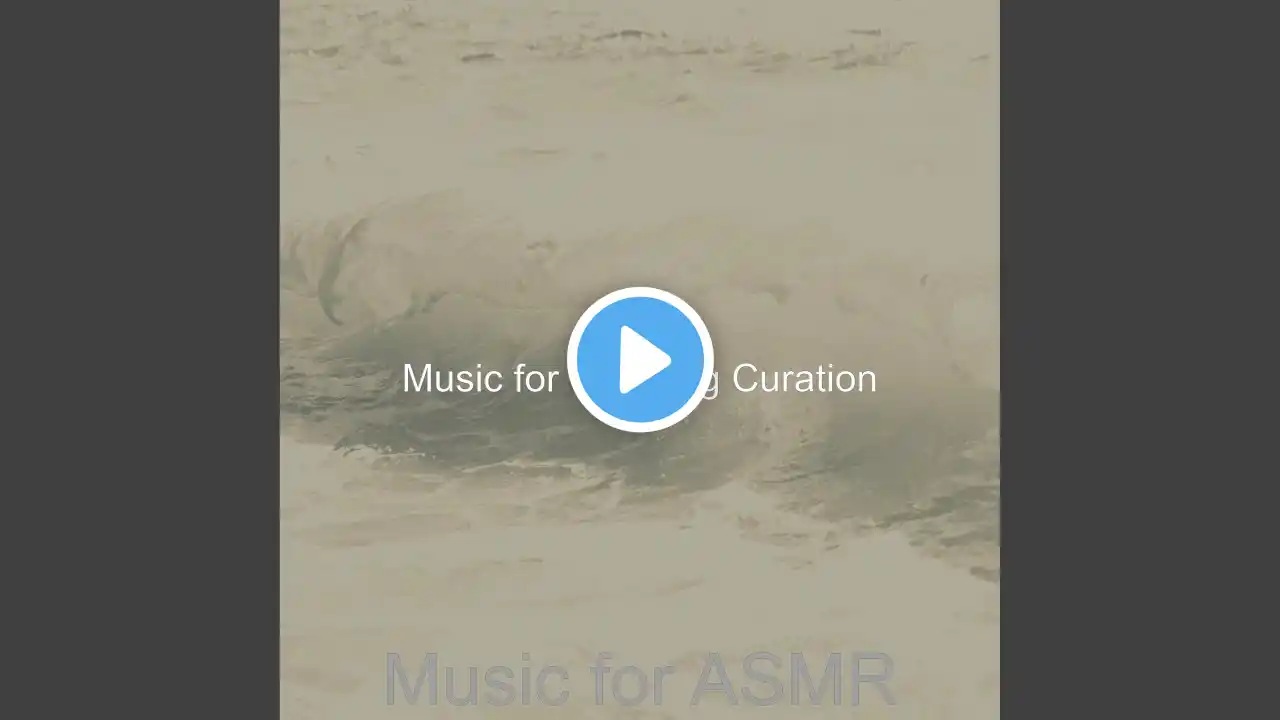Screen dimensions: 1280x720
Task: Play the Music for ASMR video
Action: (x=640, y=360)
